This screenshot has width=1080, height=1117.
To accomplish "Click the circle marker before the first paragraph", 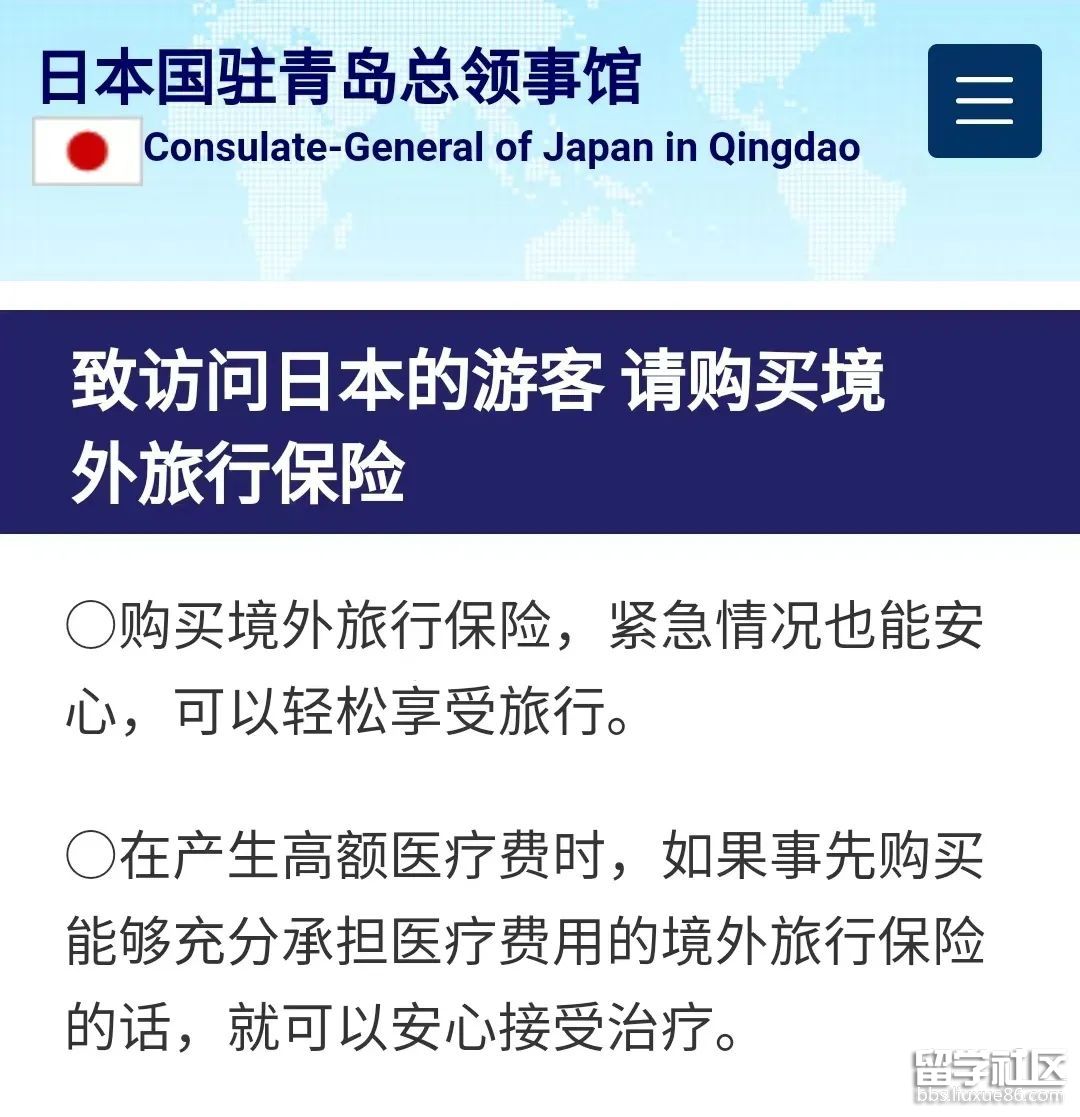I will 86,620.
